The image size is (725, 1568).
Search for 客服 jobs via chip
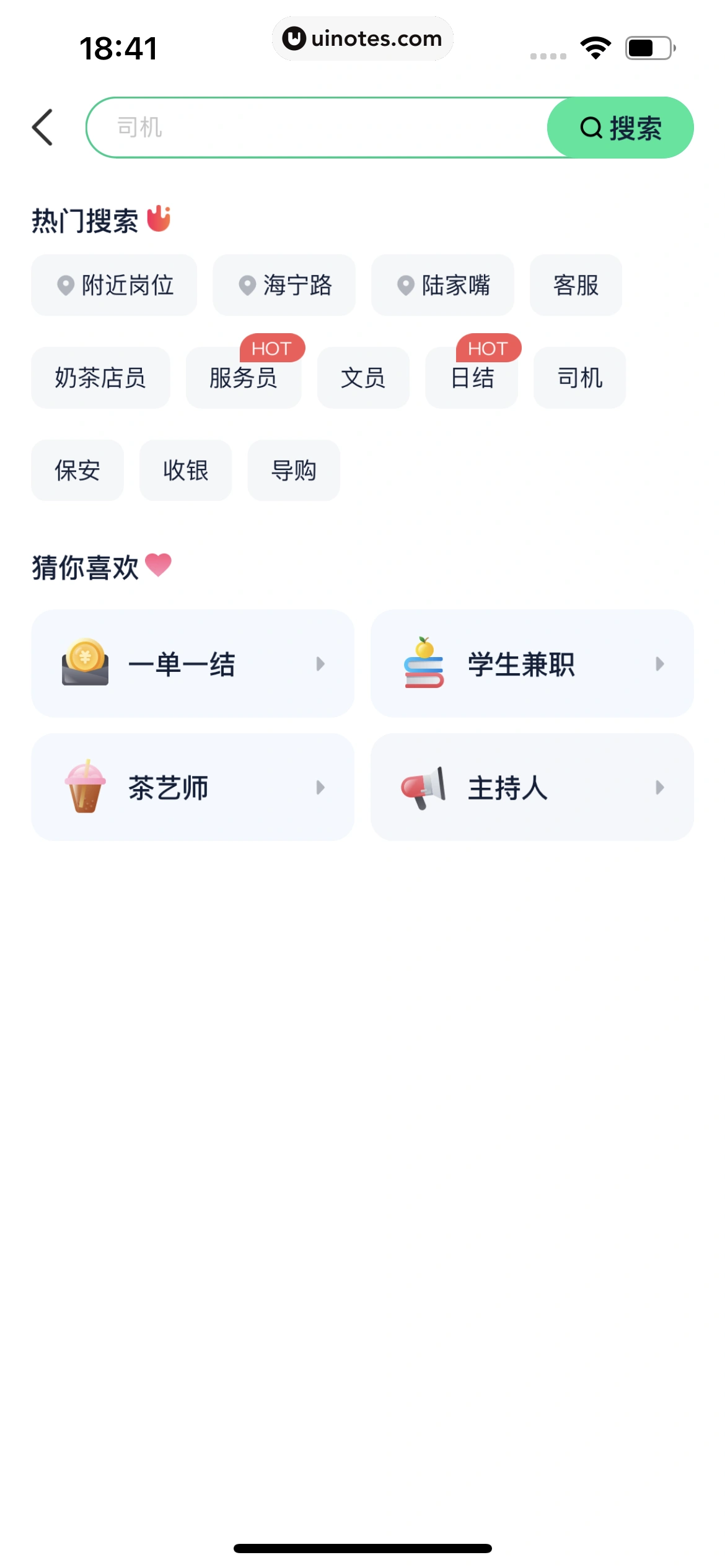click(576, 285)
